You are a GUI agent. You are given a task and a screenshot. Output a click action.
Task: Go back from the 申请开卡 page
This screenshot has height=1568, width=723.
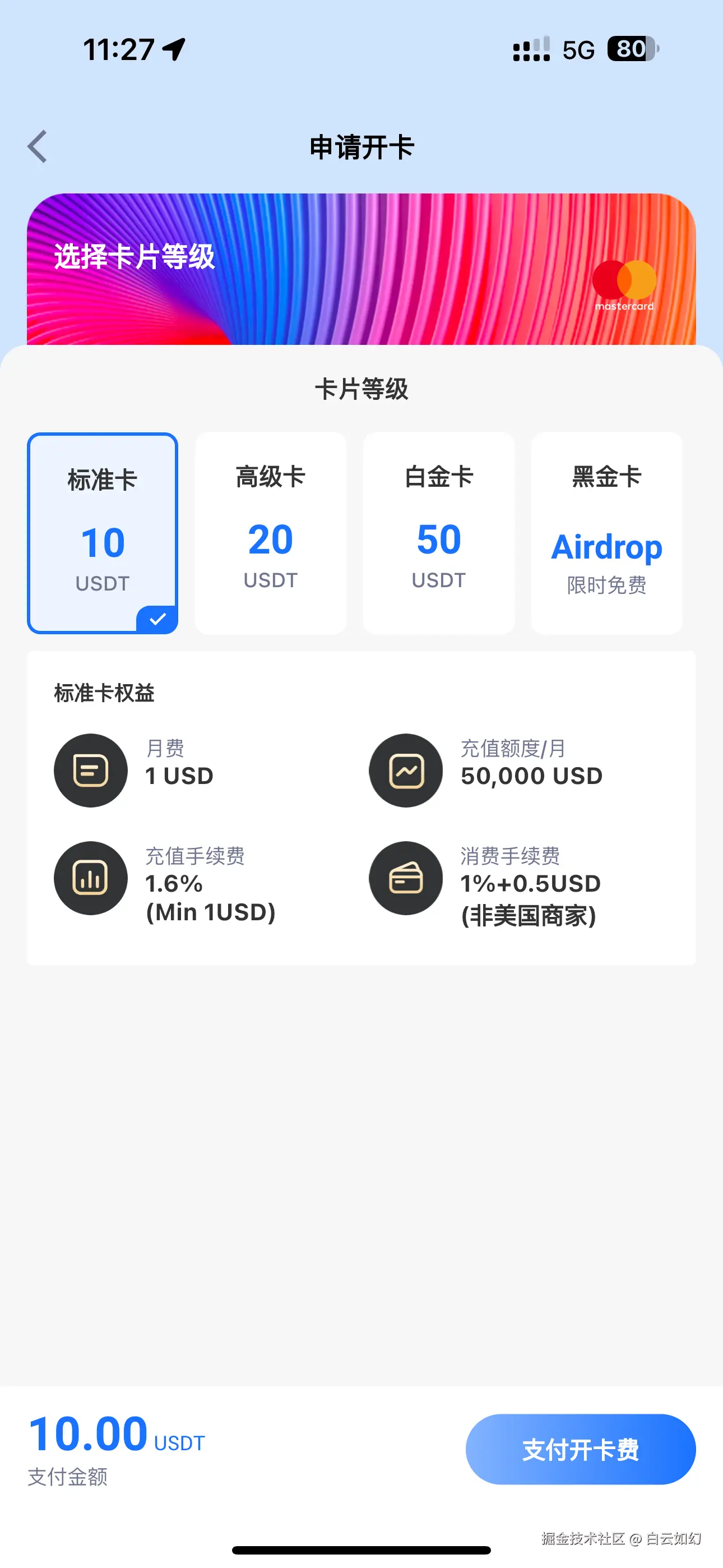tap(38, 147)
